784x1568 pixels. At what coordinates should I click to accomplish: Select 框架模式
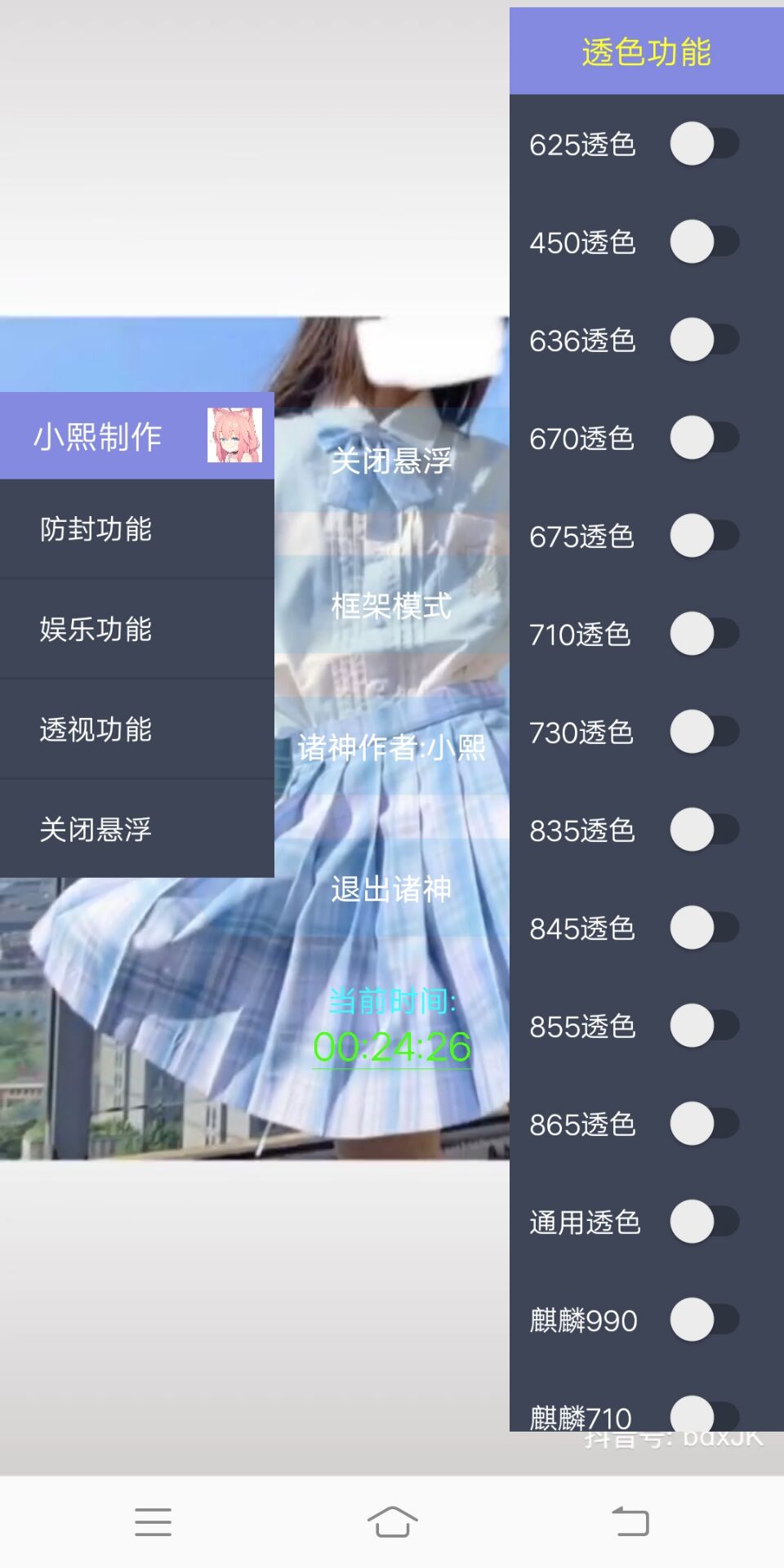(391, 606)
